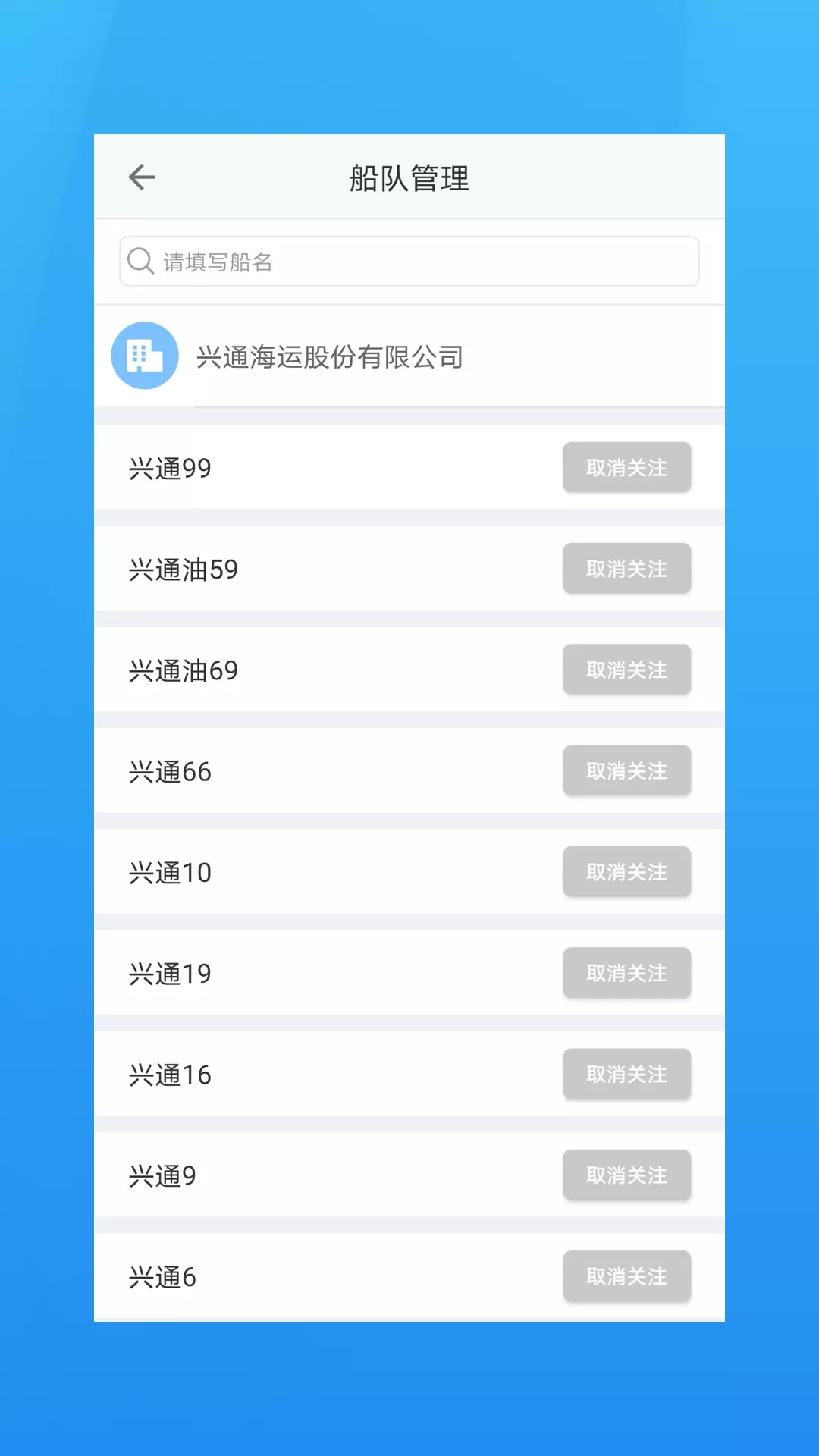Unfollow ship 兴通6
The width and height of the screenshot is (819, 1456).
coord(626,1276)
